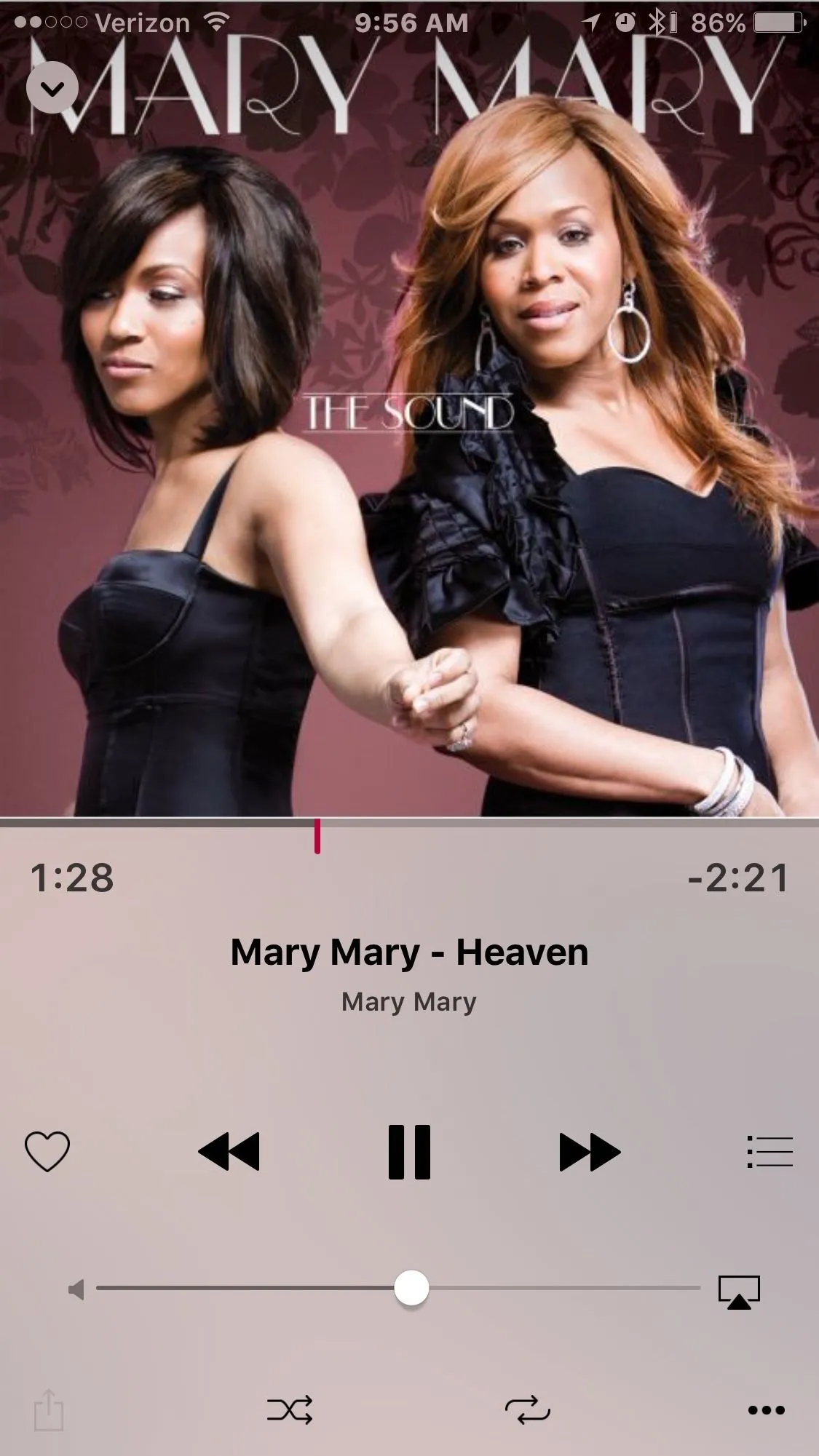
Task: Tap the red playback position marker
Action: coord(317,835)
